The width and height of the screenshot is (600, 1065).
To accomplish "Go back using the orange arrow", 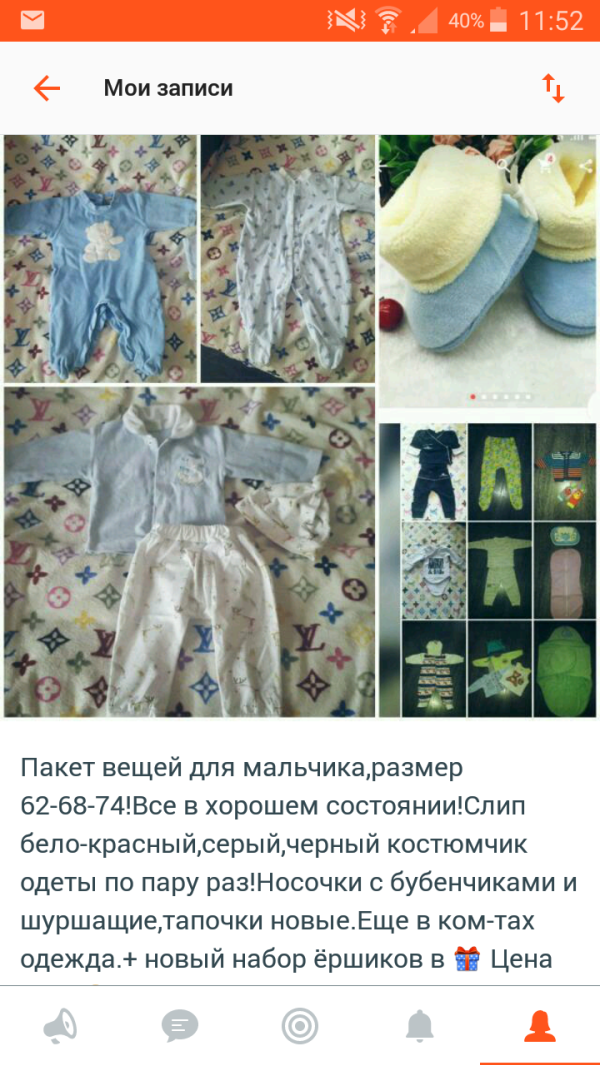I will [x=47, y=88].
